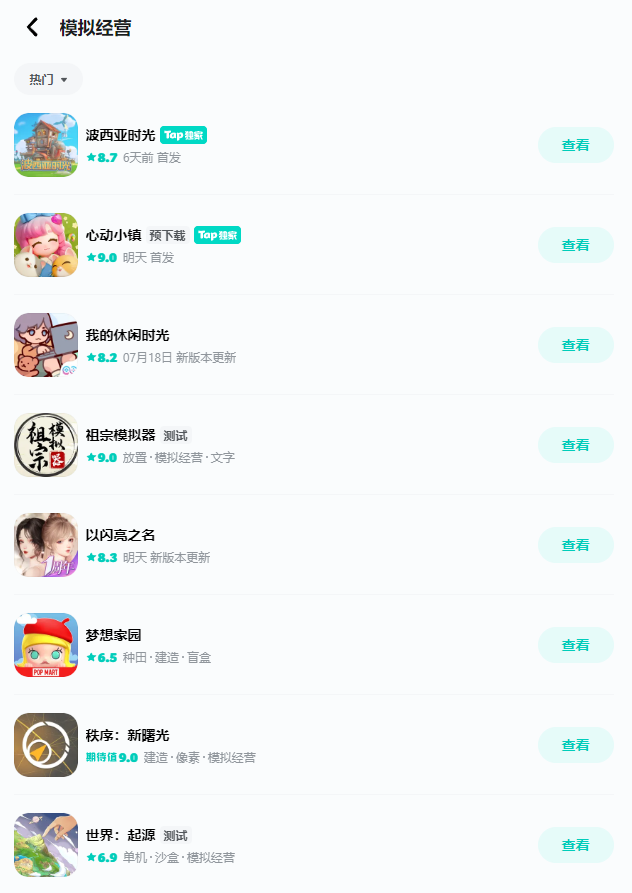632x893 pixels.
Task: Tap 查看 button for 波西亚时光
Action: [575, 145]
